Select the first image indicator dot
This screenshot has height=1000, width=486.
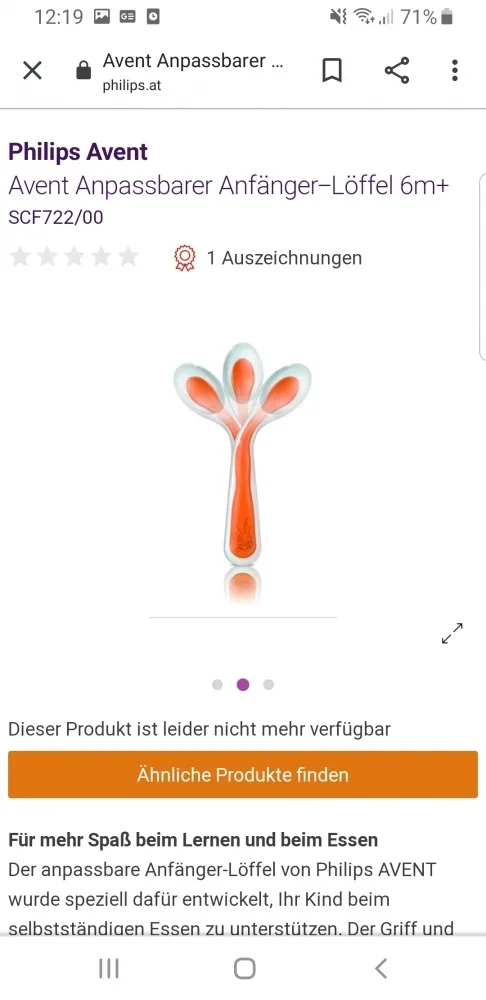[217, 684]
